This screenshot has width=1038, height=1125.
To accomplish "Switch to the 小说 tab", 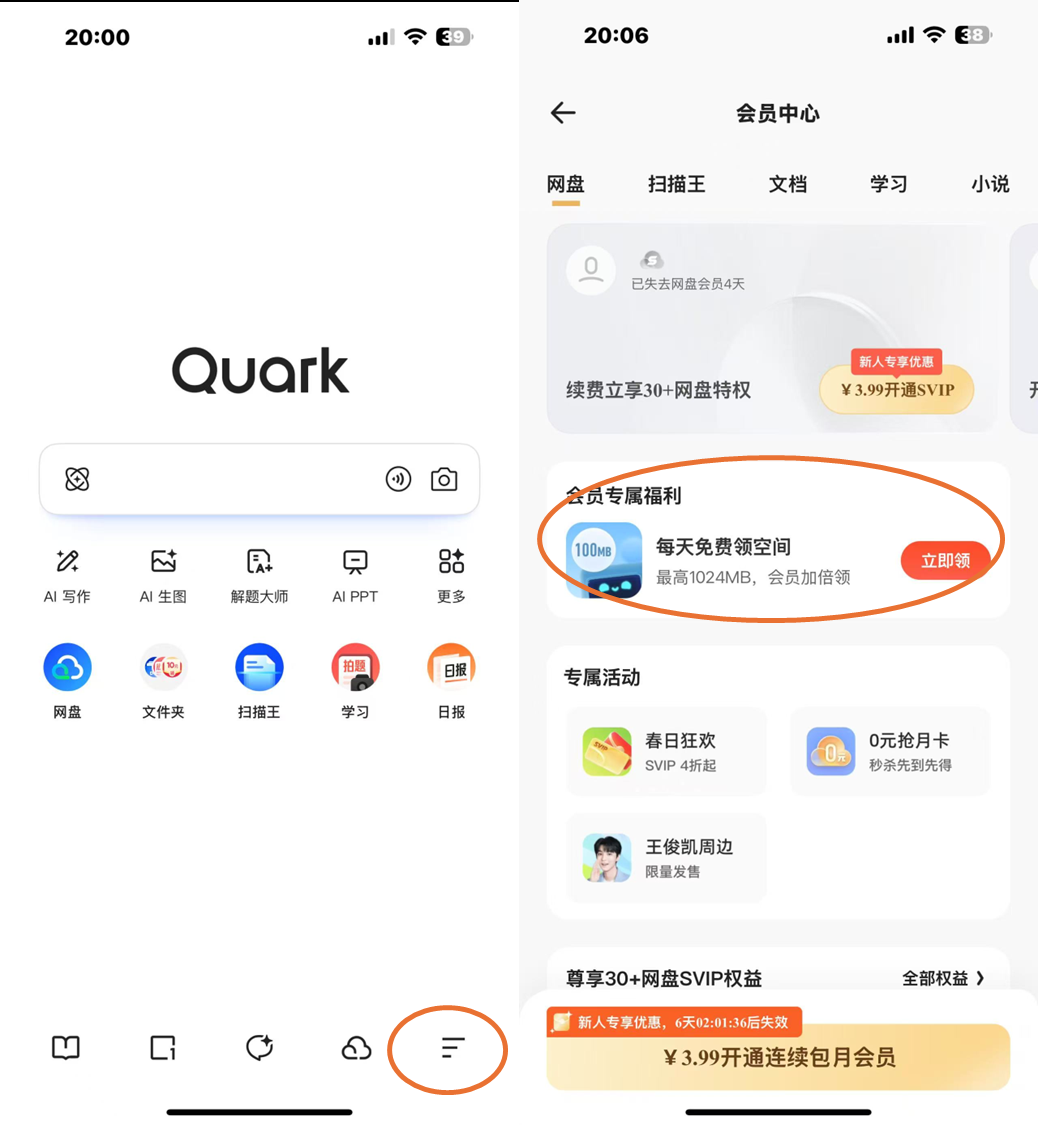I will [990, 184].
